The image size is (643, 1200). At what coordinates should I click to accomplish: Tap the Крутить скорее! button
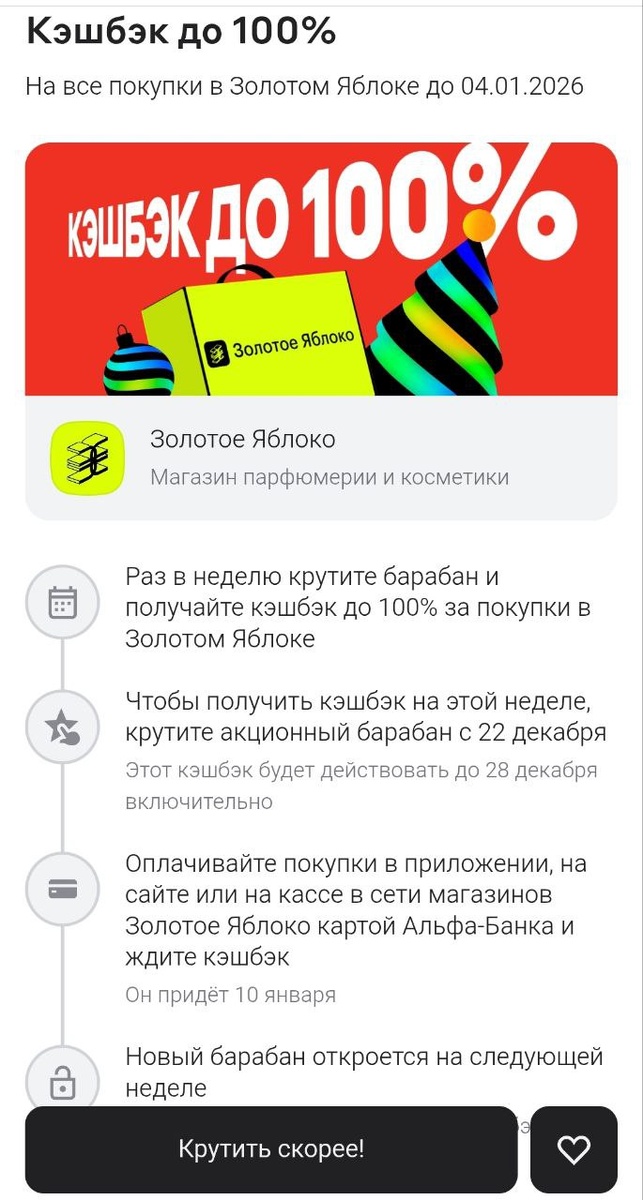[x=271, y=1148]
